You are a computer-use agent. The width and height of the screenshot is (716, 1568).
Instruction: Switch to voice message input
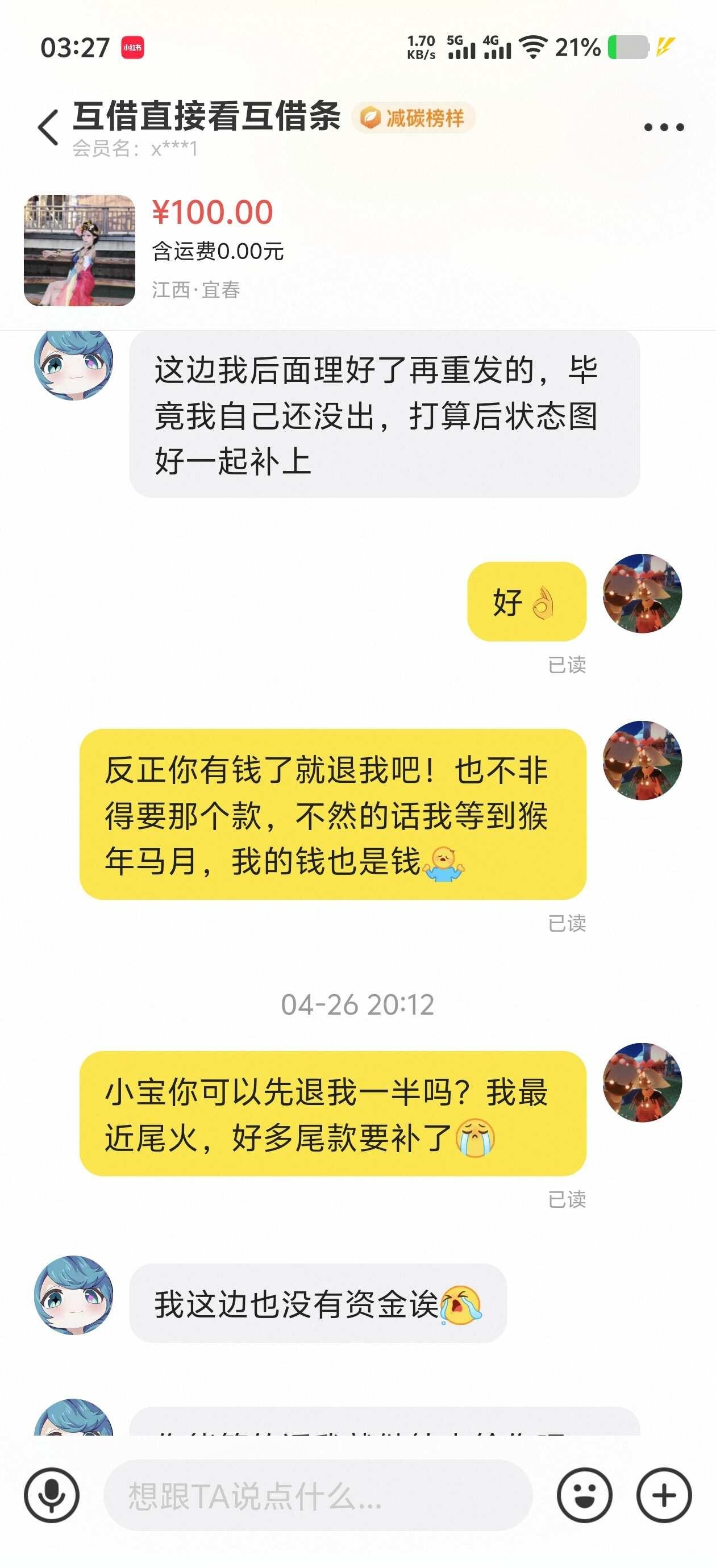coord(52,1495)
